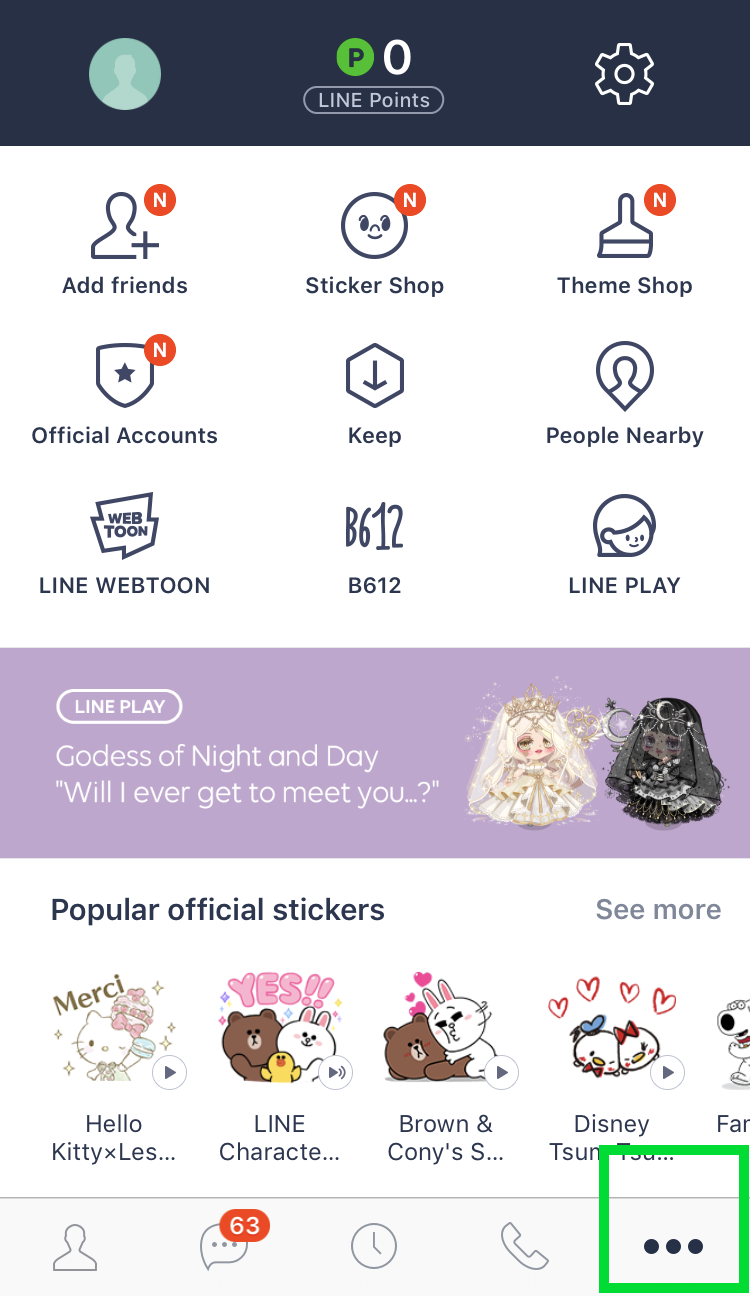
Task: Open Keep
Action: point(374,393)
